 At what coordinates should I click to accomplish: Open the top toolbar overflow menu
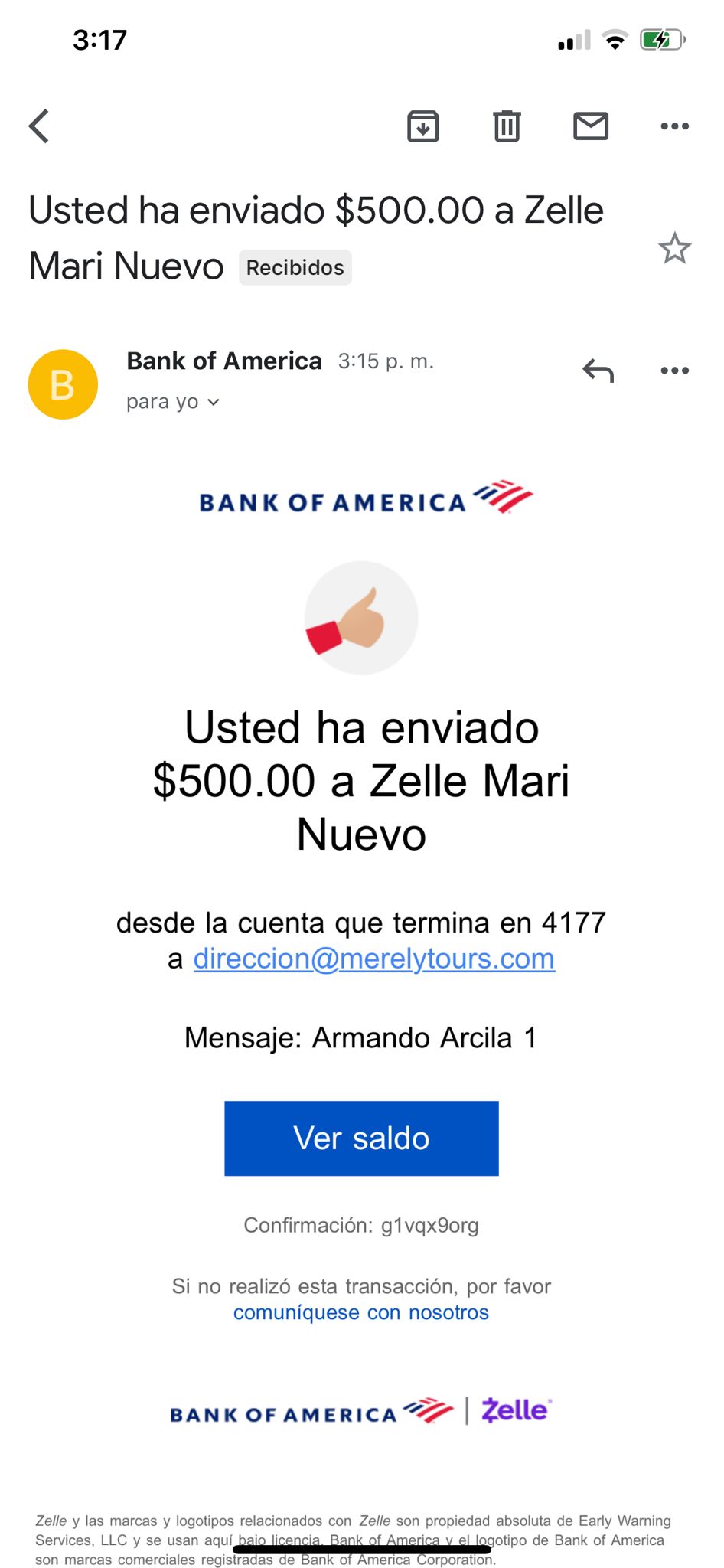click(674, 126)
